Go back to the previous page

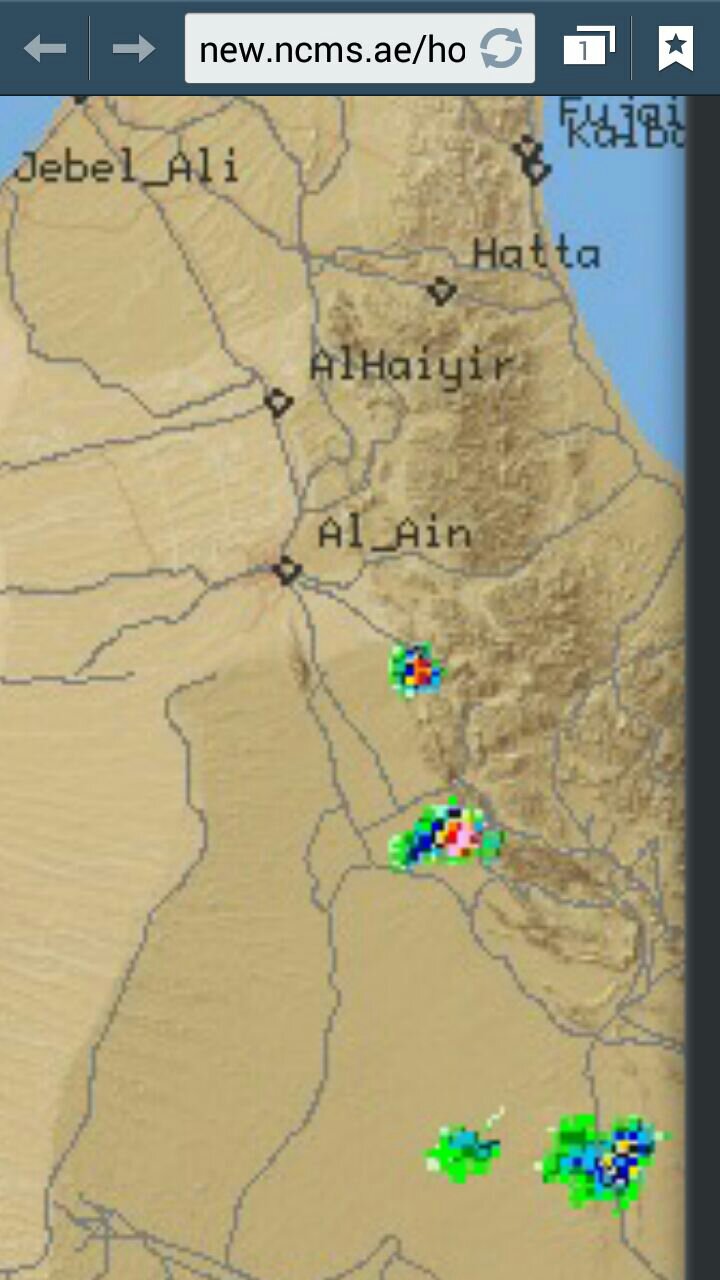click(x=45, y=48)
